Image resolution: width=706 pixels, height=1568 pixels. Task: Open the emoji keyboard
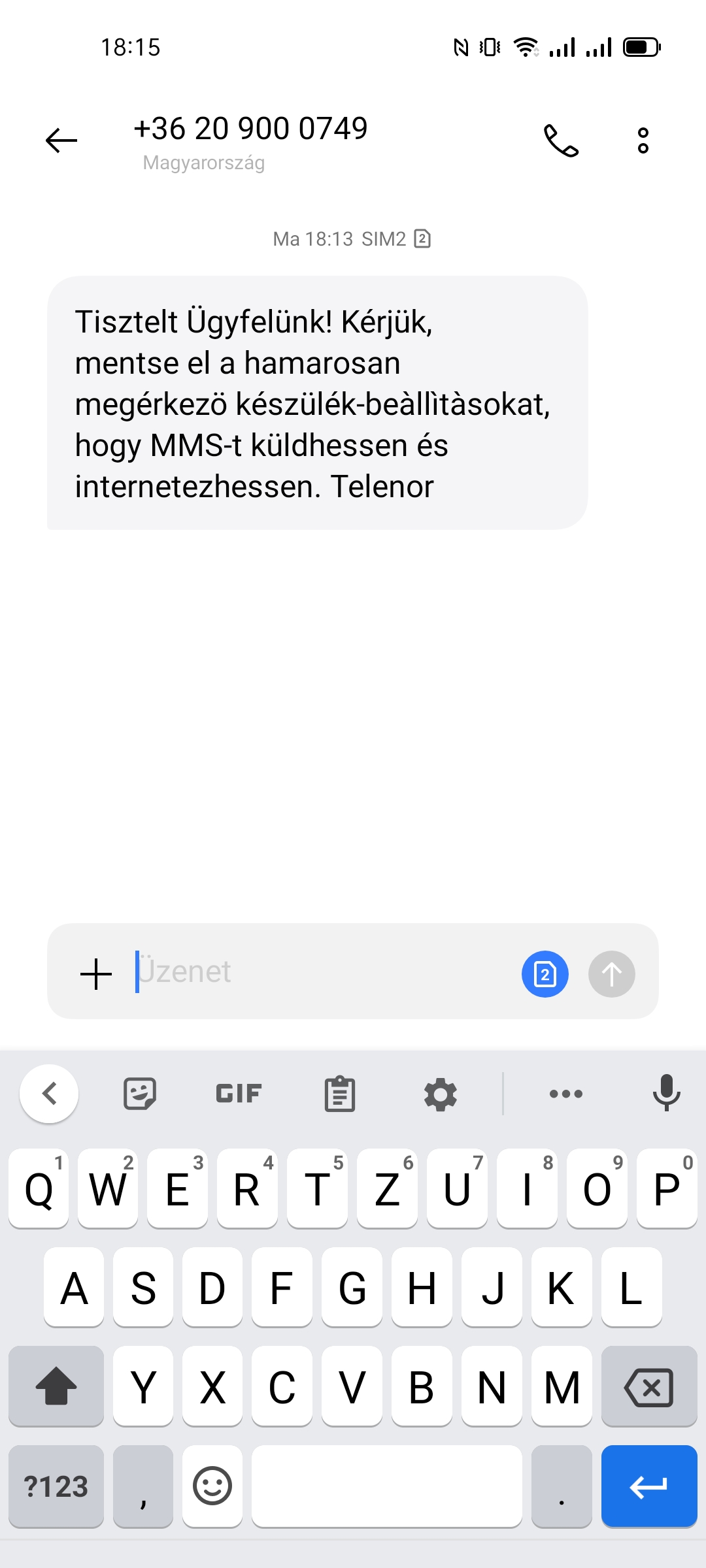(x=212, y=1486)
